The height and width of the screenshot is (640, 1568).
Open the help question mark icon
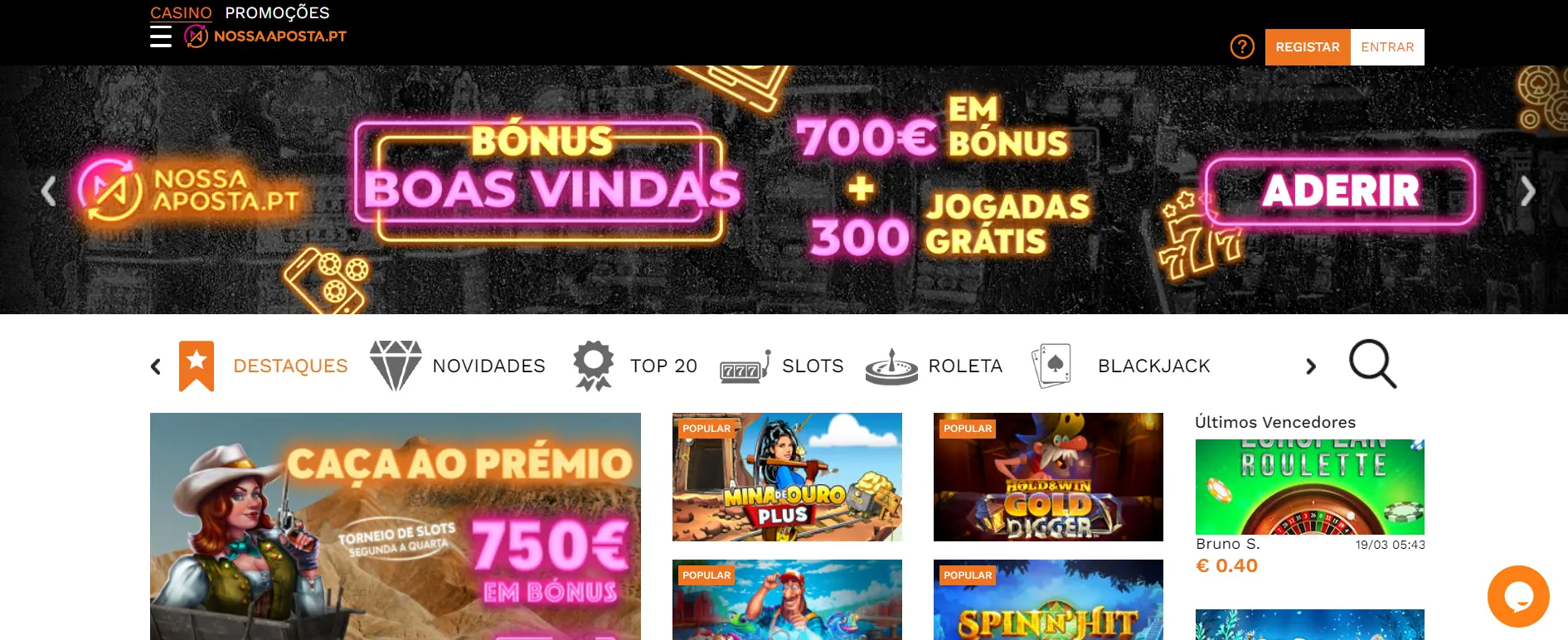pos(1241,46)
